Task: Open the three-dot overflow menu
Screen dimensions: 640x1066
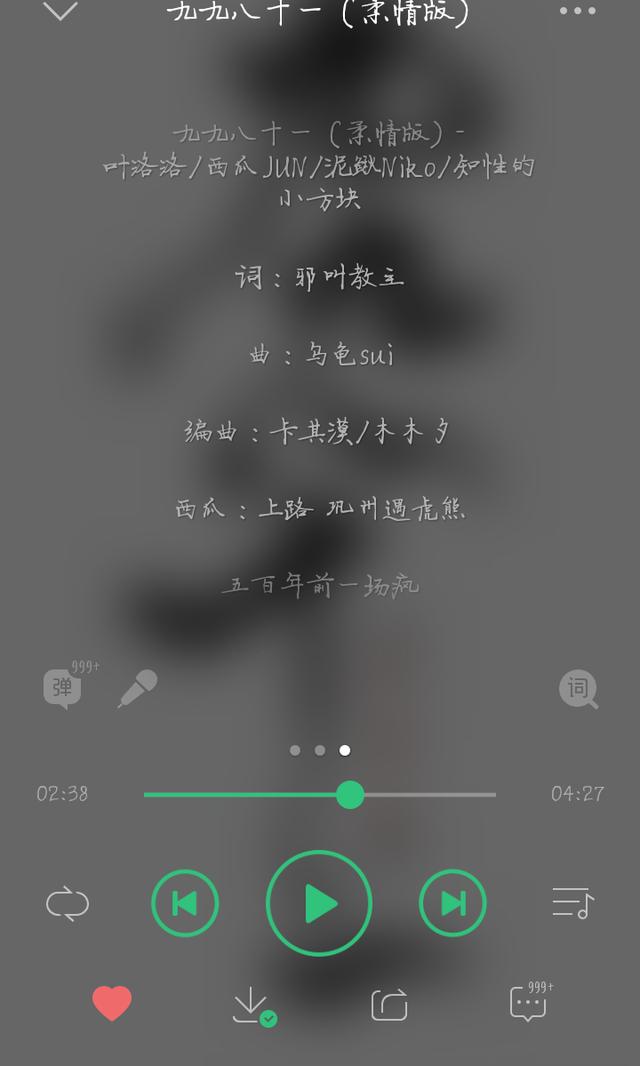Action: (577, 12)
